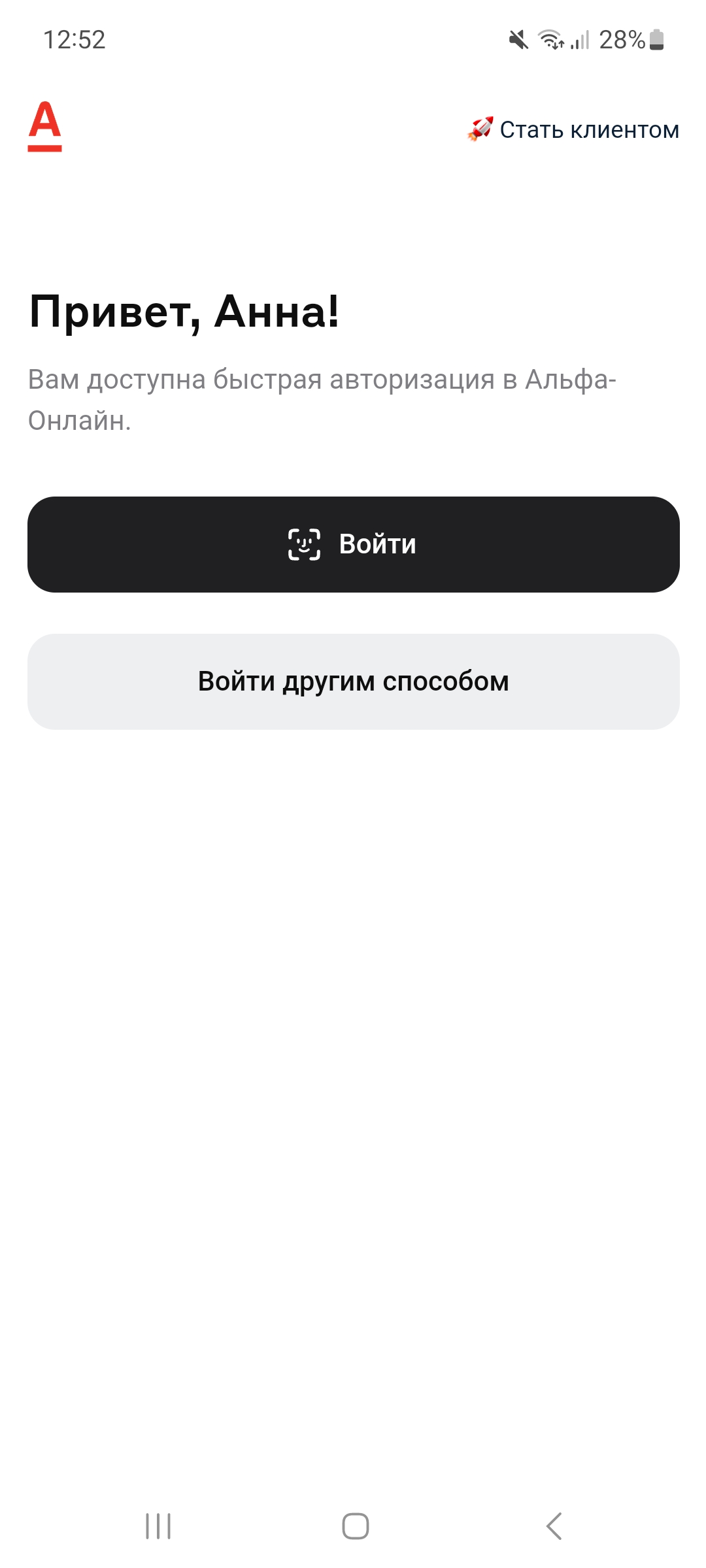Go back with system back button
The image size is (706, 1568).
[x=554, y=1526]
